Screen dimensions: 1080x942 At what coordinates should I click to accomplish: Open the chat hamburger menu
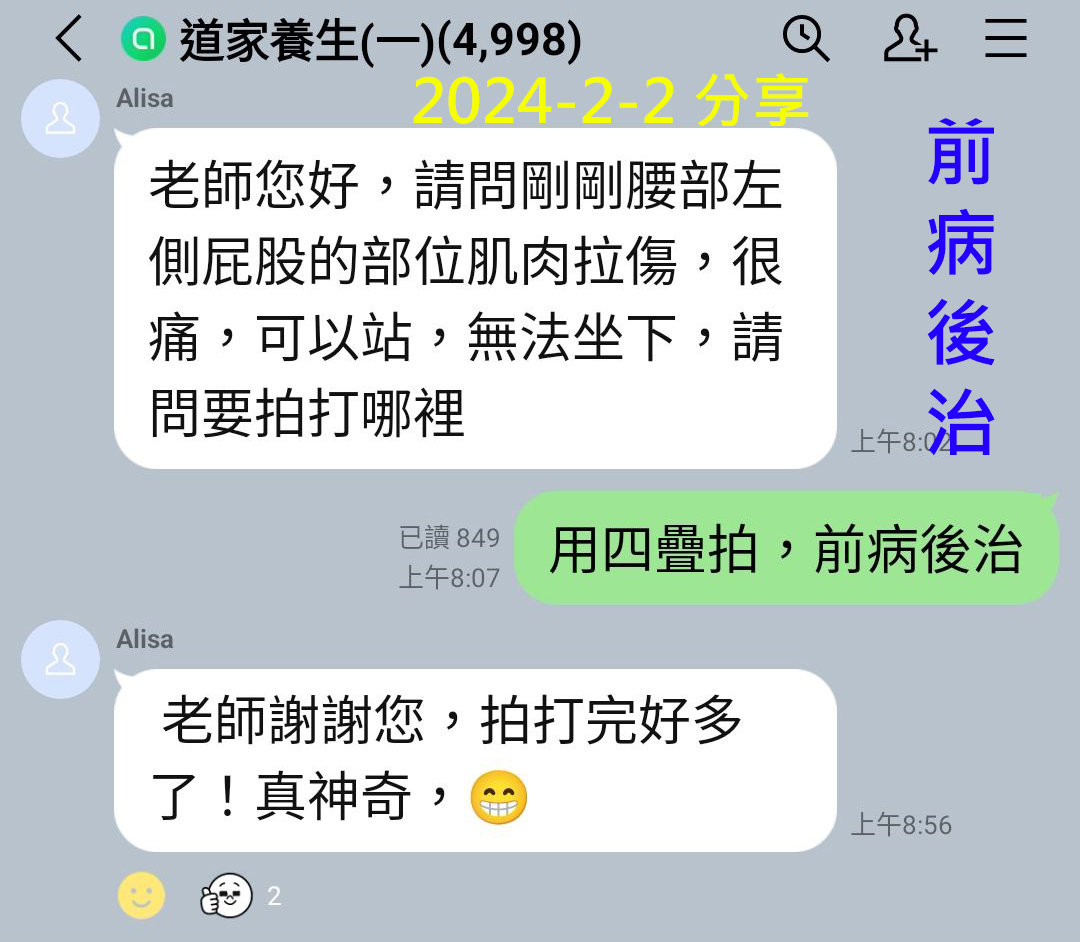[1005, 39]
